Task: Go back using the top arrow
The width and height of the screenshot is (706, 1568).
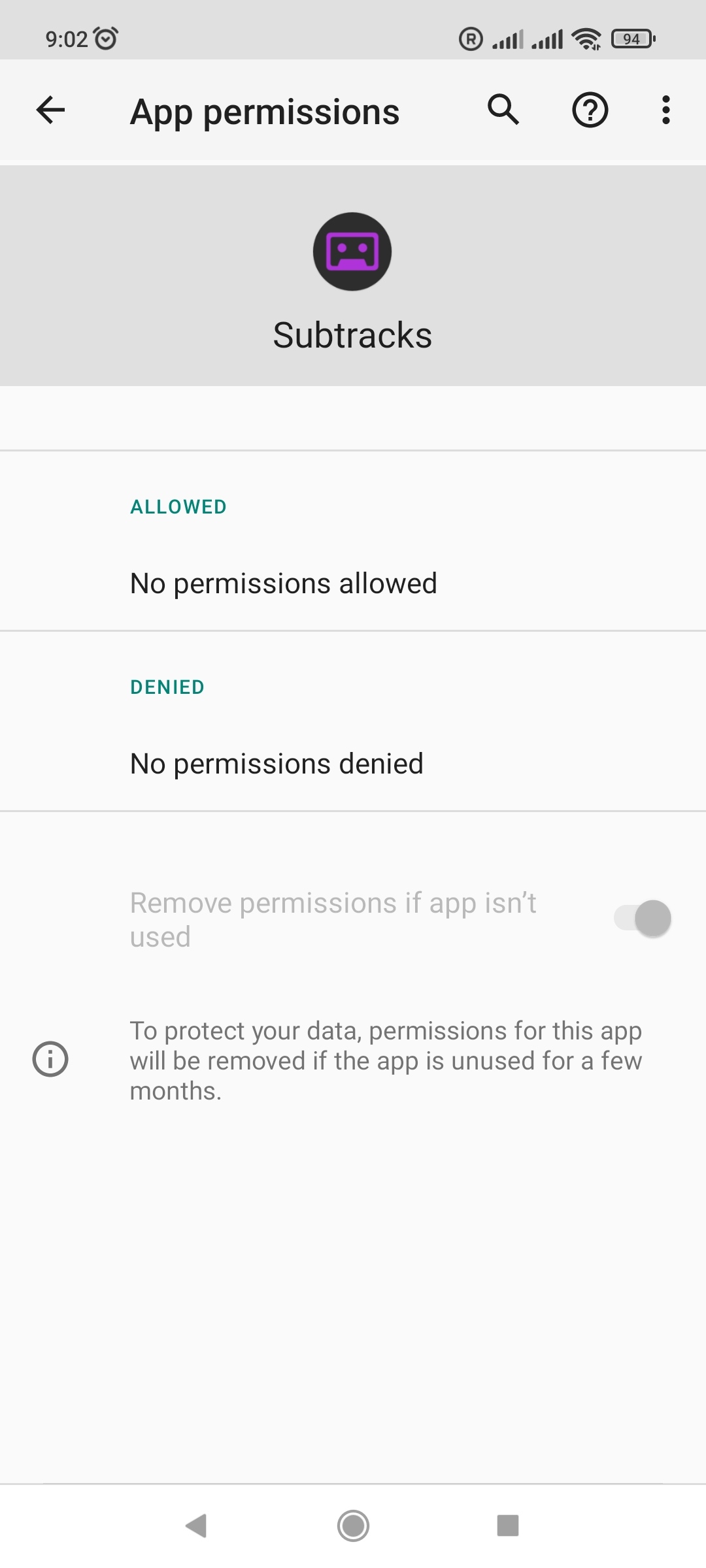Action: click(50, 110)
